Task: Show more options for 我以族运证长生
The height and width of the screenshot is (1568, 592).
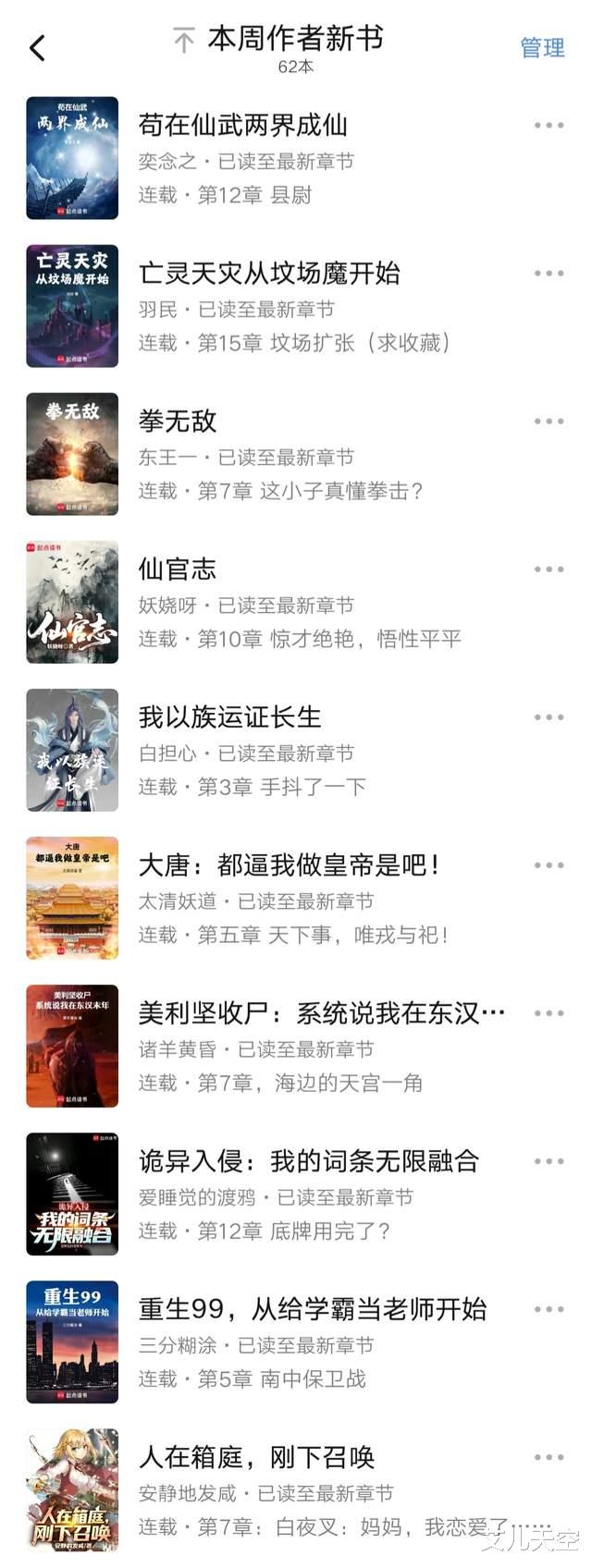Action: 549,717
